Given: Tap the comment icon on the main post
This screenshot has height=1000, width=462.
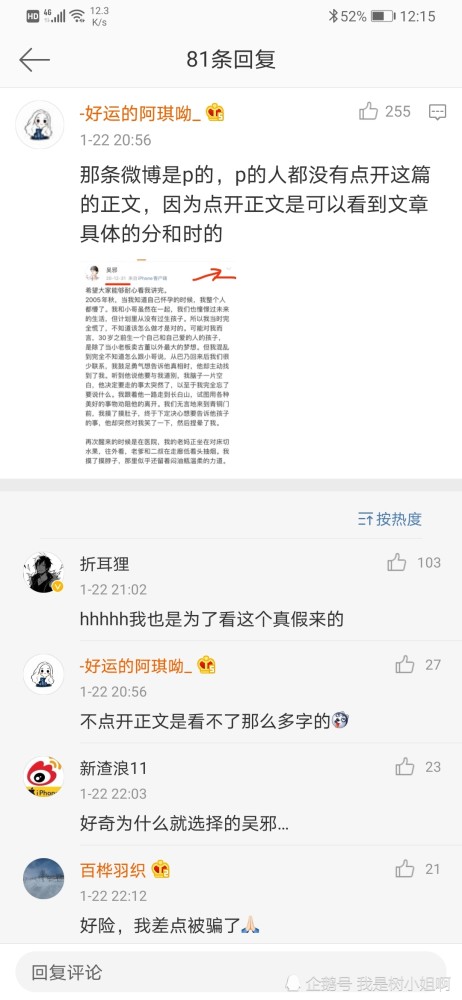Looking at the screenshot, I should (437, 112).
